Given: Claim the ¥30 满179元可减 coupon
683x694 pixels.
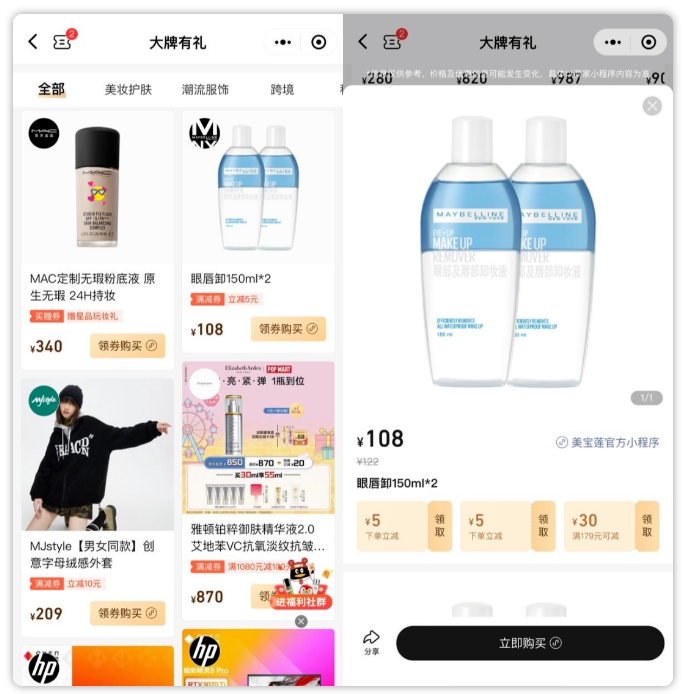Looking at the screenshot, I should (647, 526).
